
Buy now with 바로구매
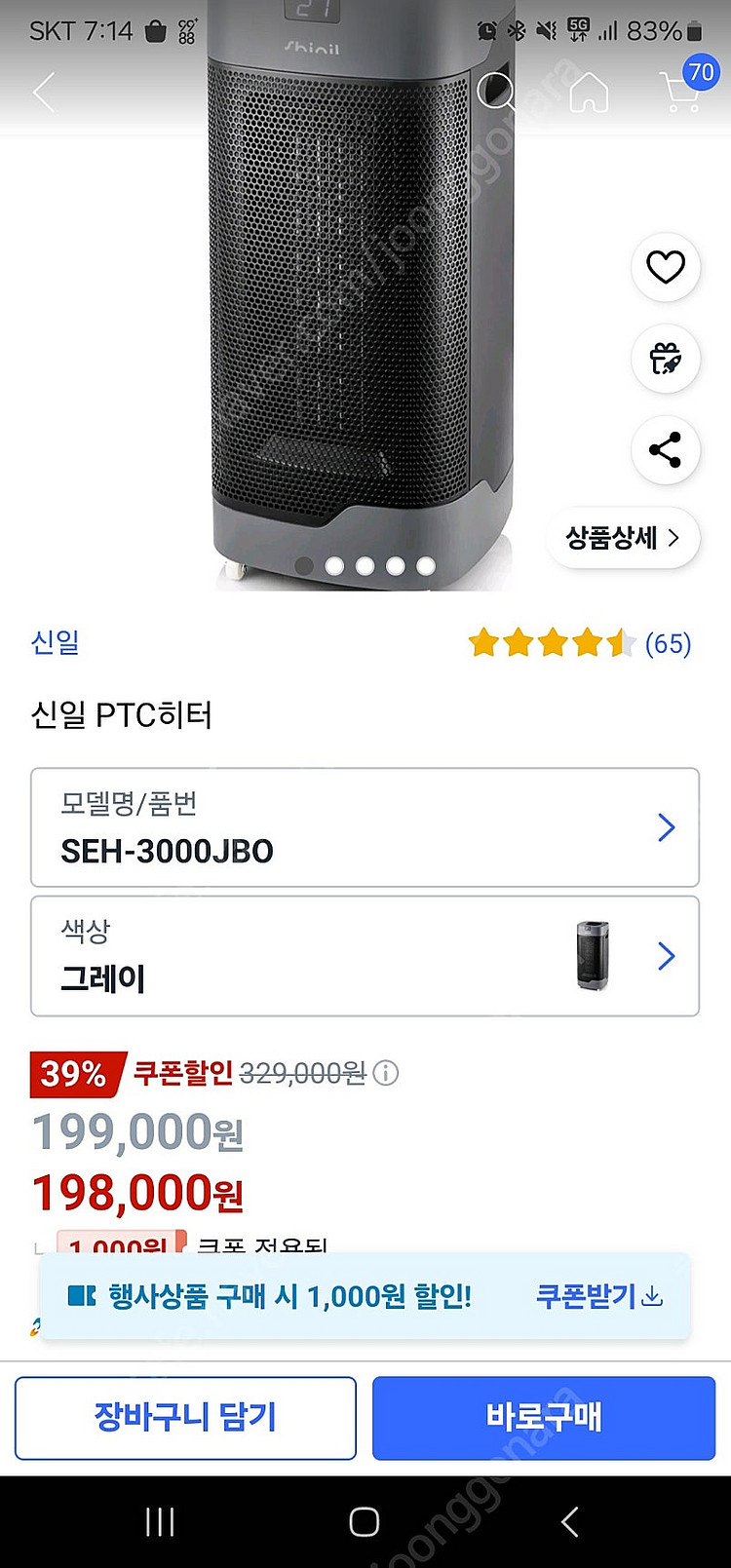click(544, 1417)
